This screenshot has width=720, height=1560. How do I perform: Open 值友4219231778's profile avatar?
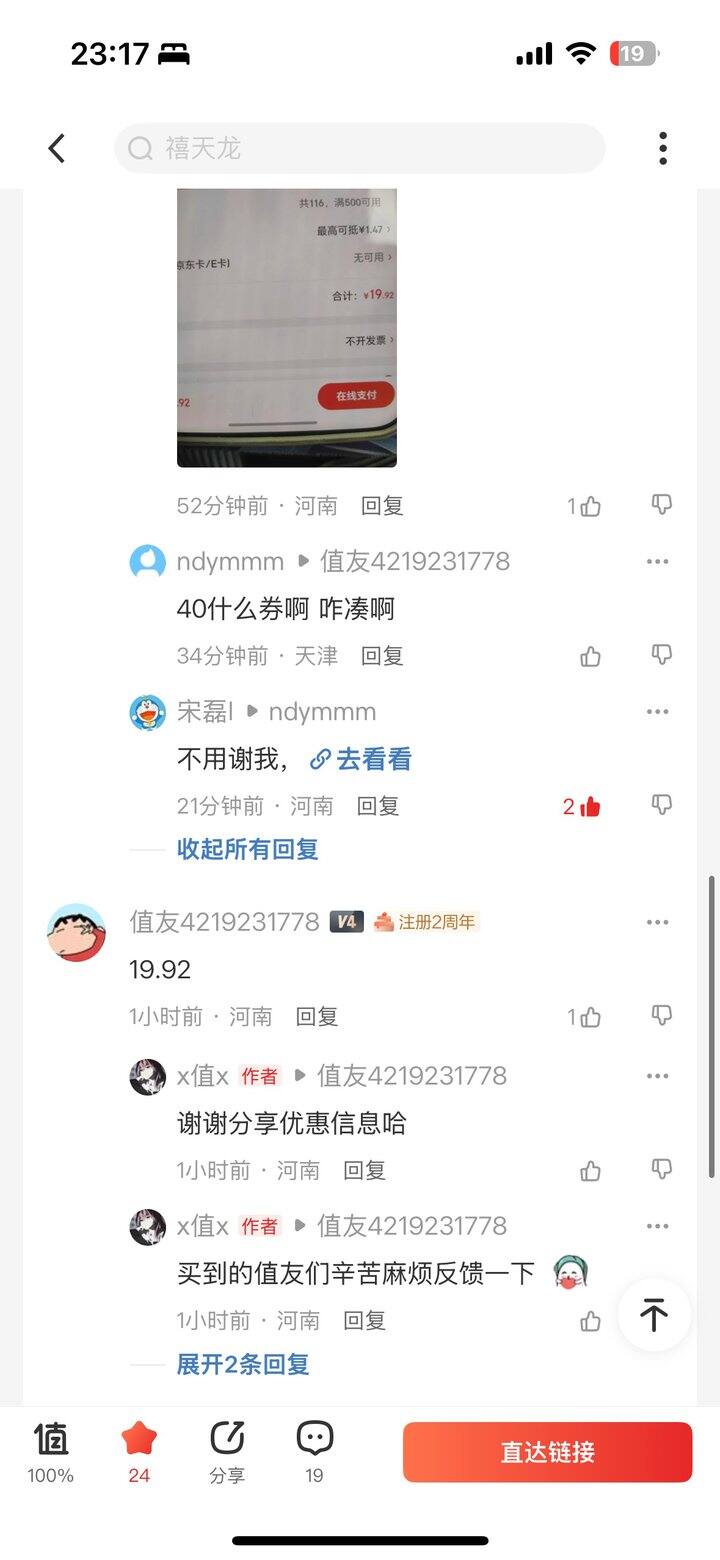pos(76,933)
